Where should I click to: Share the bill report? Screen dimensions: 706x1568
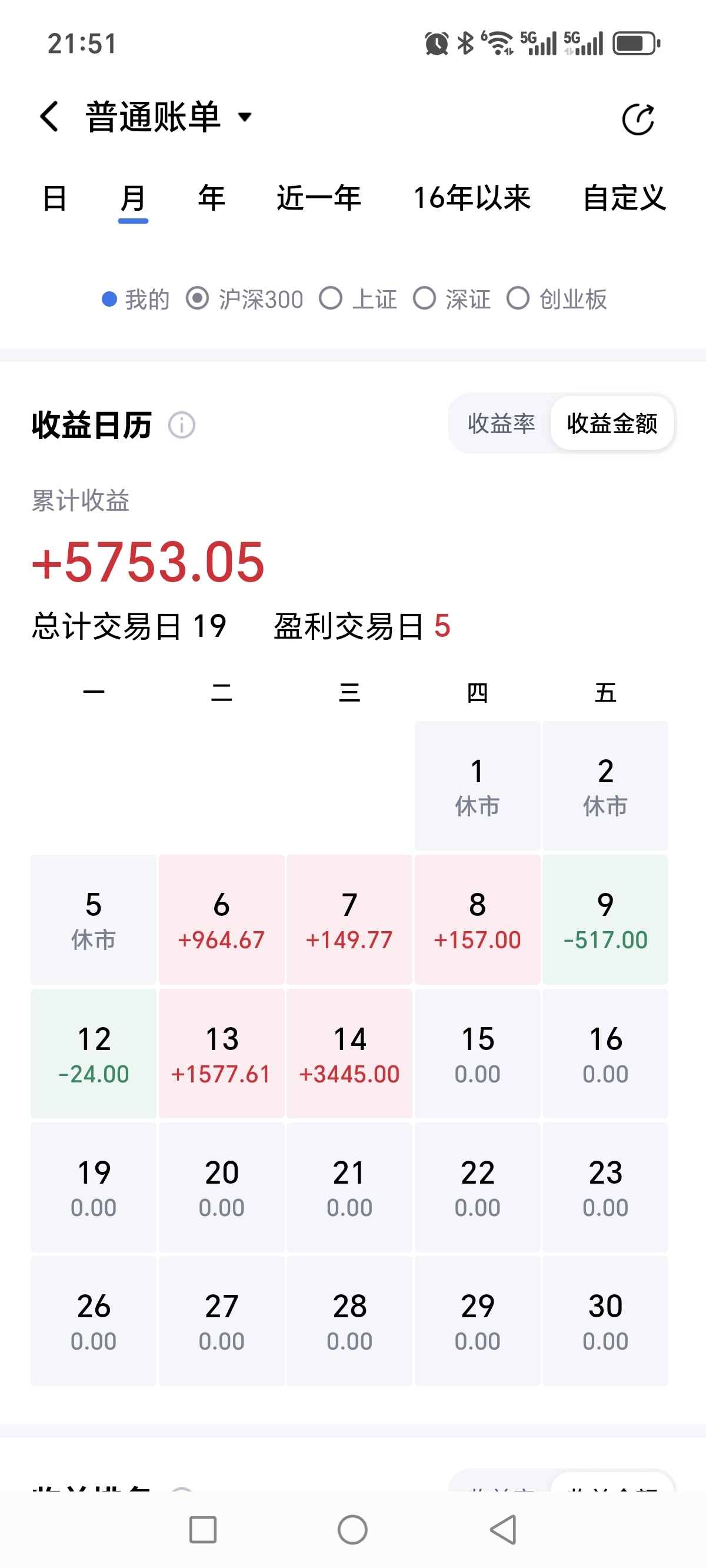pos(637,119)
